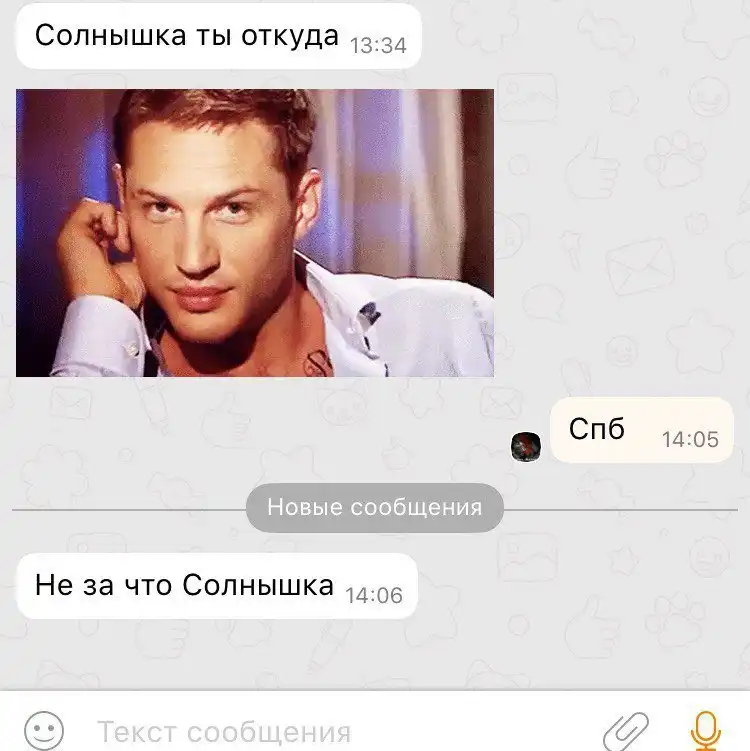Open the emoji sticker picker
Viewport: 750px width, 751px height.
tap(43, 730)
